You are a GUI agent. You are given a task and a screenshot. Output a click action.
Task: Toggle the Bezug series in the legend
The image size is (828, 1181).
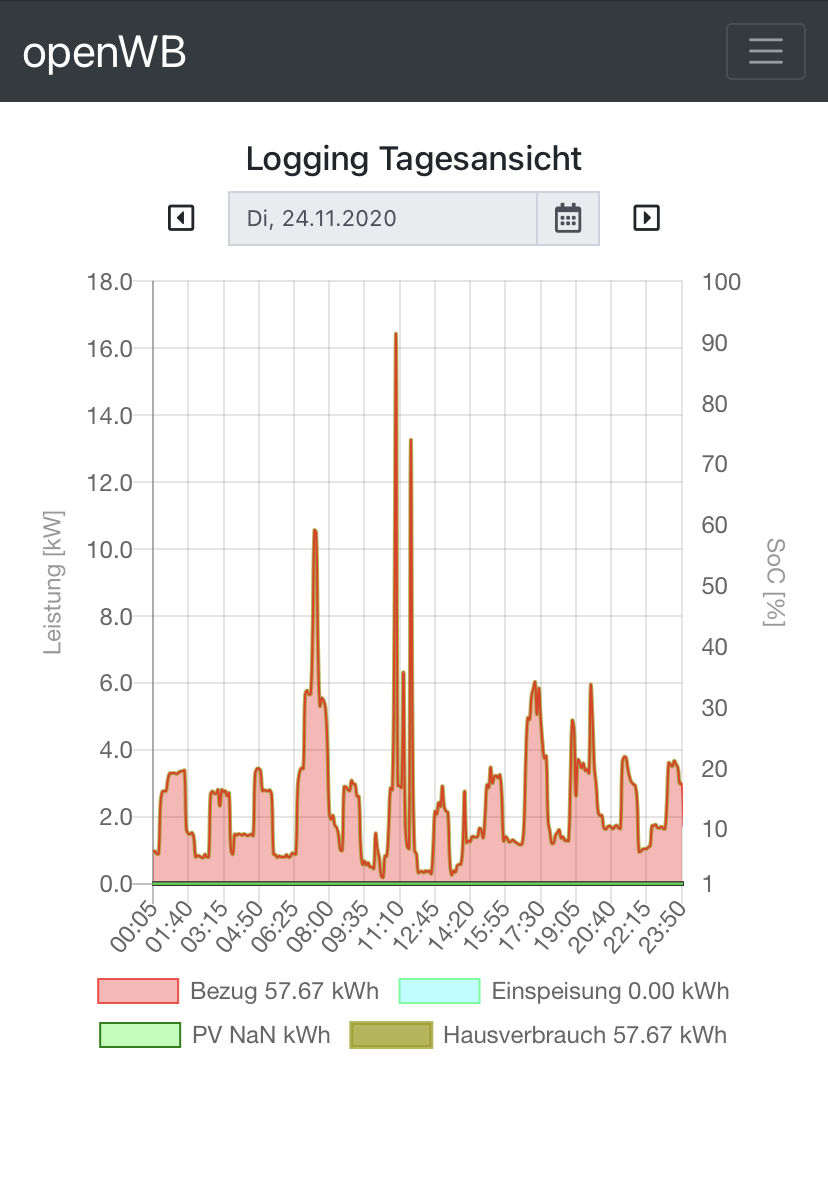[x=238, y=991]
